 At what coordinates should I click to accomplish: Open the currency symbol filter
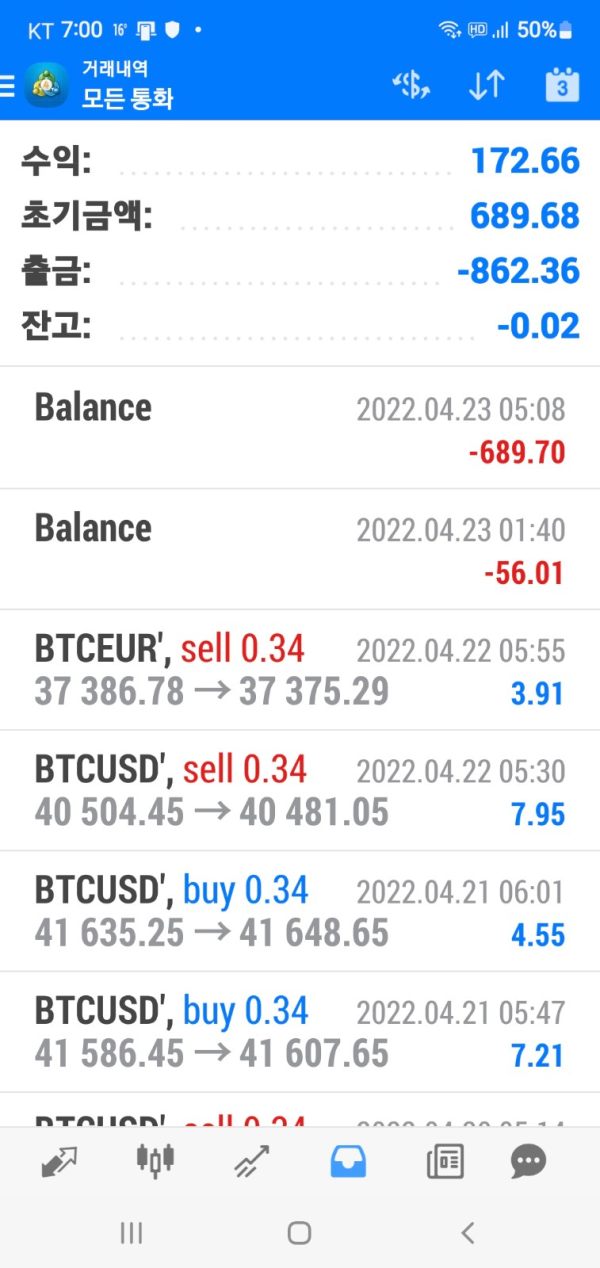tap(410, 86)
